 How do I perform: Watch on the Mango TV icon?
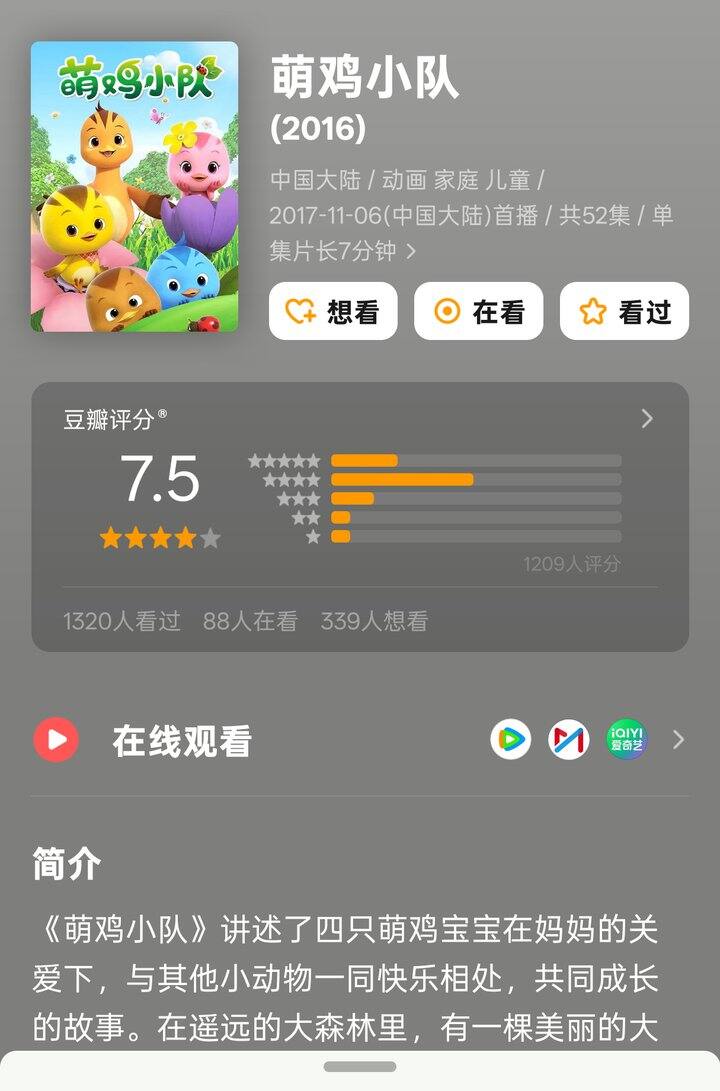(x=568, y=741)
